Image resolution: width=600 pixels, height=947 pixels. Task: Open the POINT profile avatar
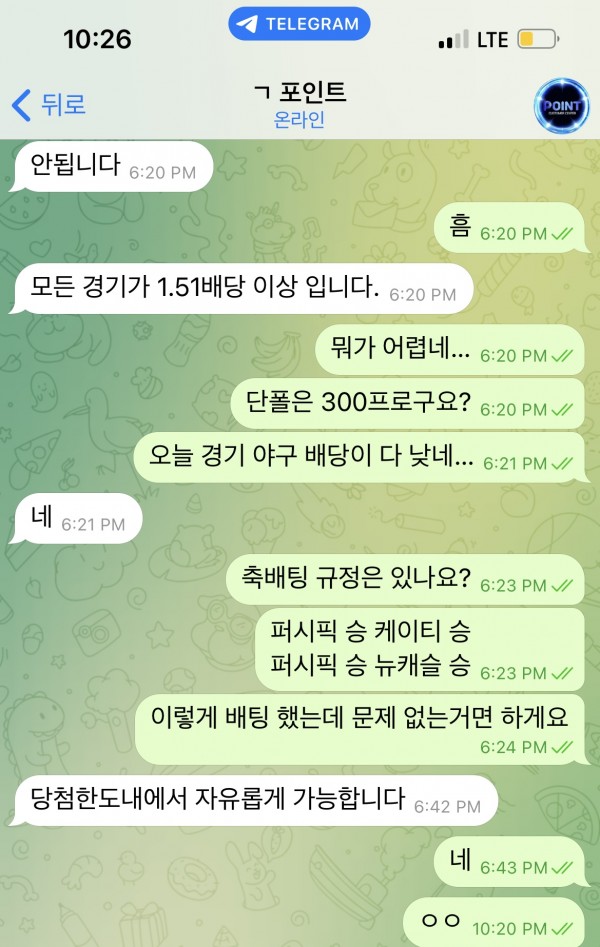click(563, 105)
